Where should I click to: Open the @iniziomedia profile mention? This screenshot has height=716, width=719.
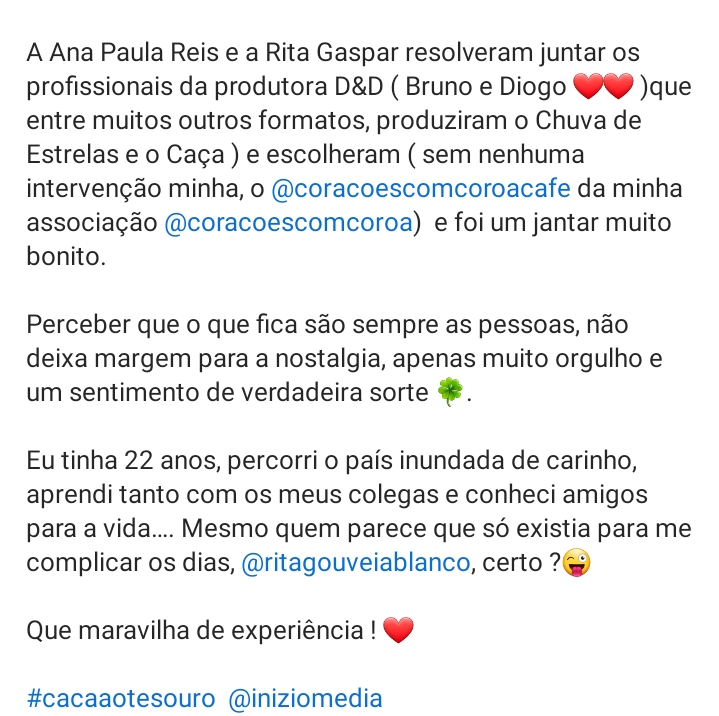click(x=305, y=698)
